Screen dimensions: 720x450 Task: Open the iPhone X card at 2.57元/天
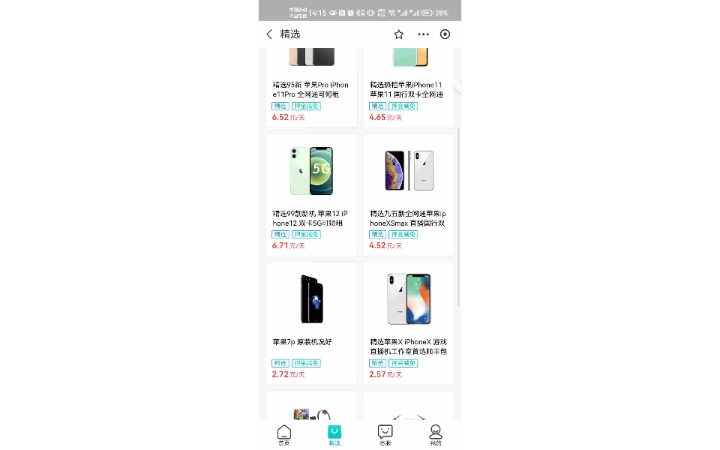408,320
